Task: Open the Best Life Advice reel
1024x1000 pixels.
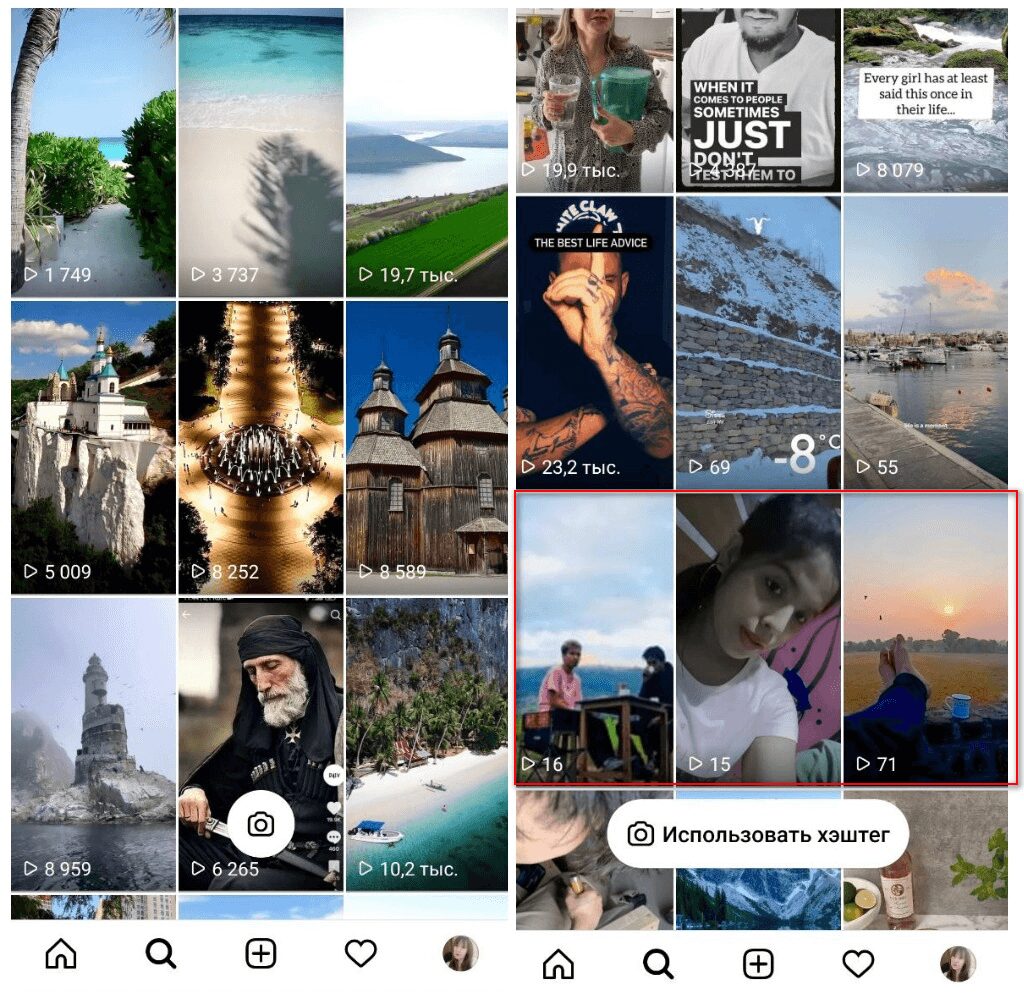Action: (594, 342)
